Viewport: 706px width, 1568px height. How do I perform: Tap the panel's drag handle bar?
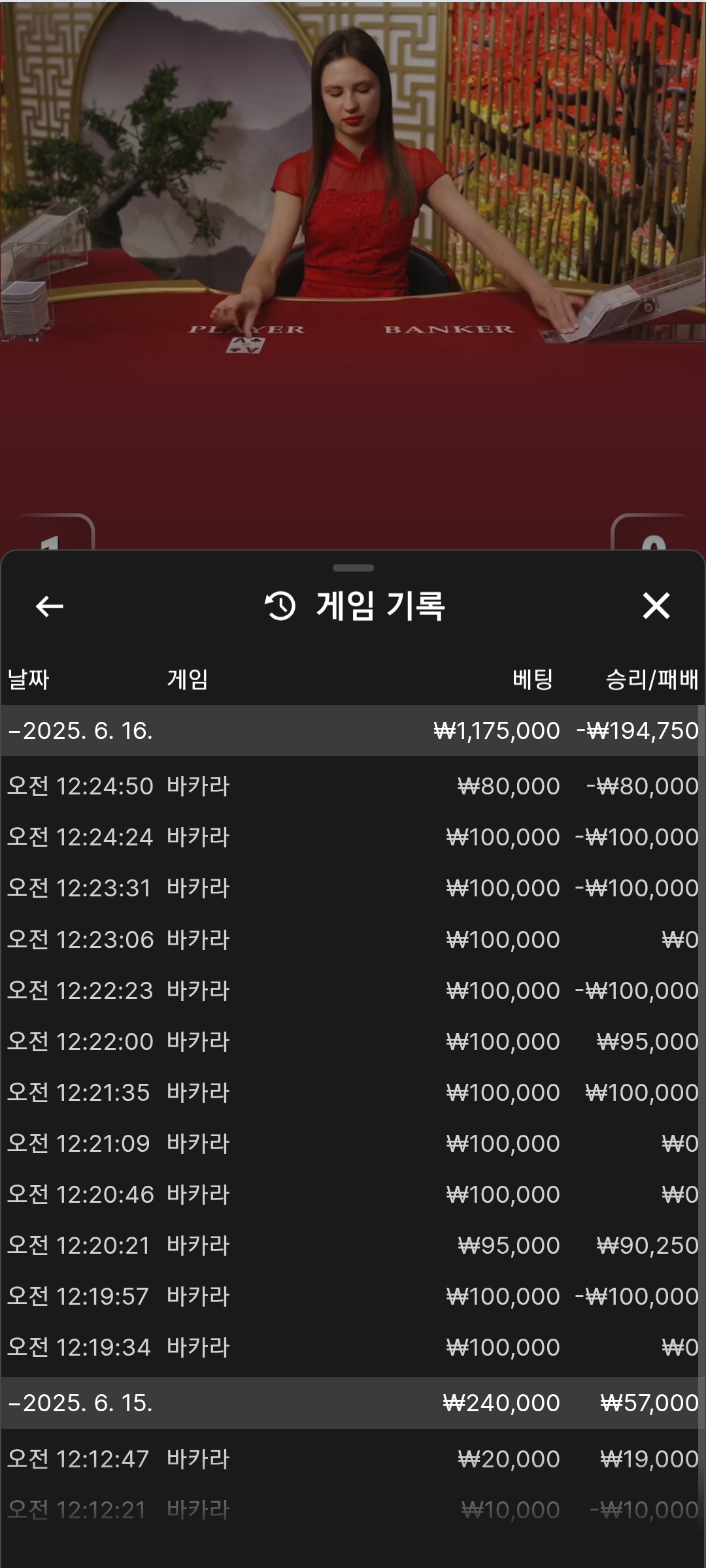point(353,568)
